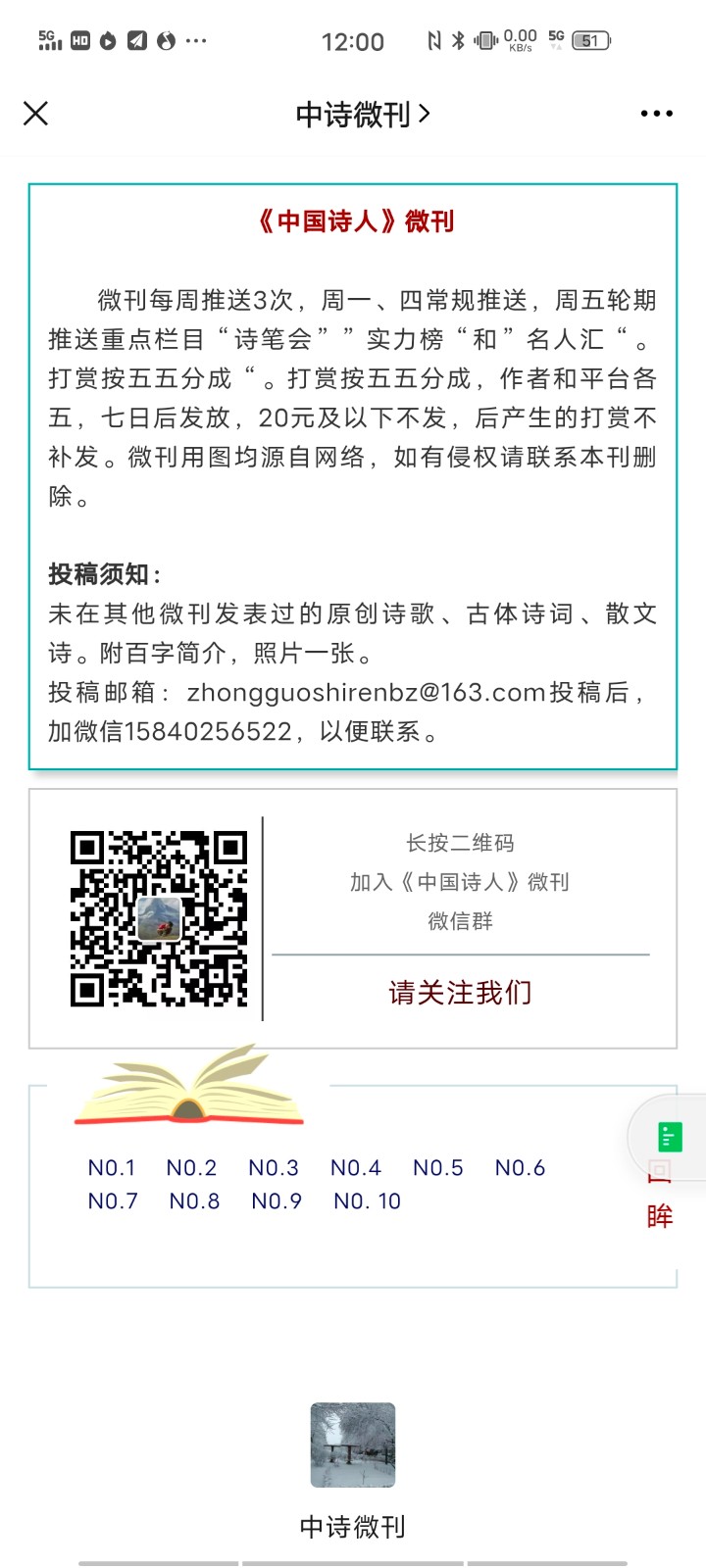Select the N0.3 link
Image resolution: width=706 pixels, height=1568 pixels.
(x=274, y=1168)
